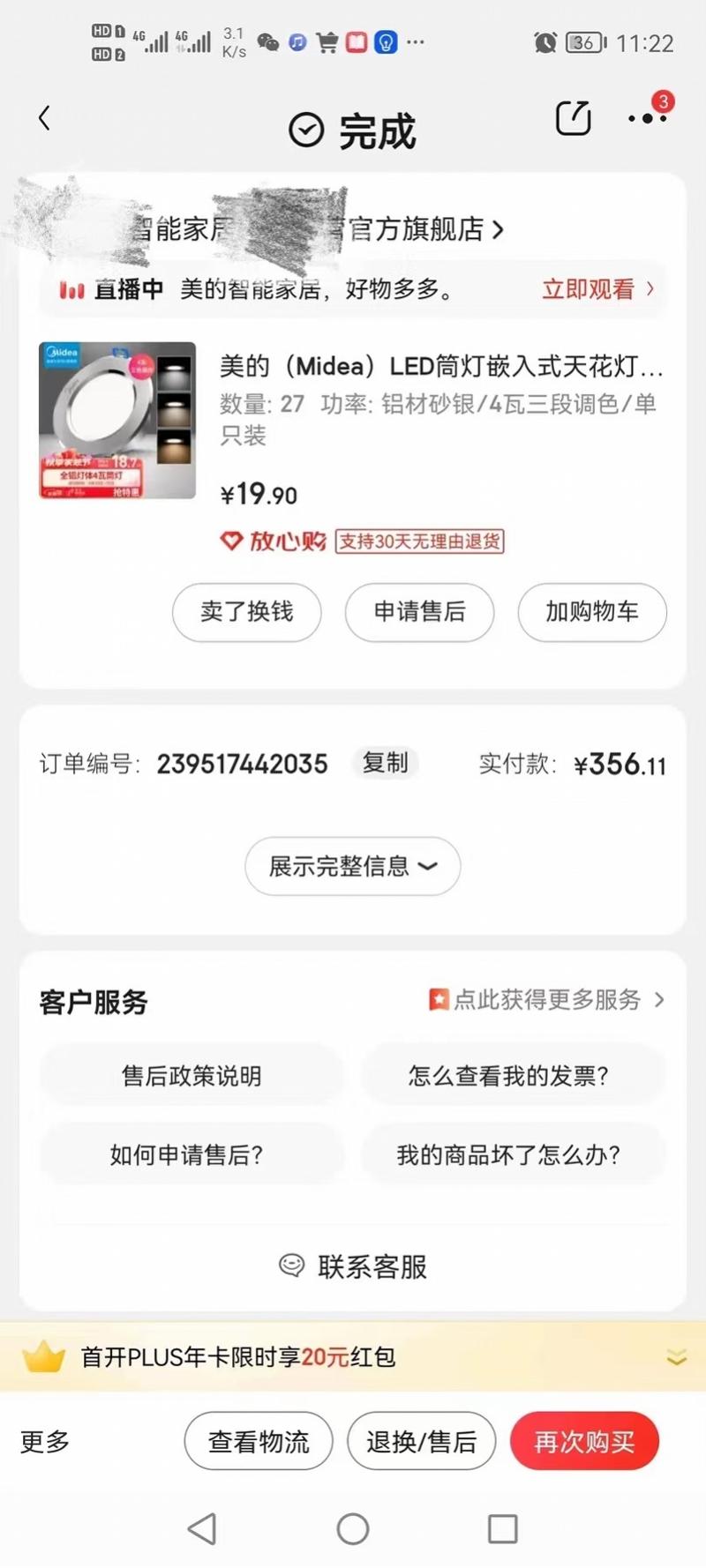Screen dimensions: 706x1568
Task: Open 怎么查看我的发票 customer service entry
Action: pos(514,1075)
